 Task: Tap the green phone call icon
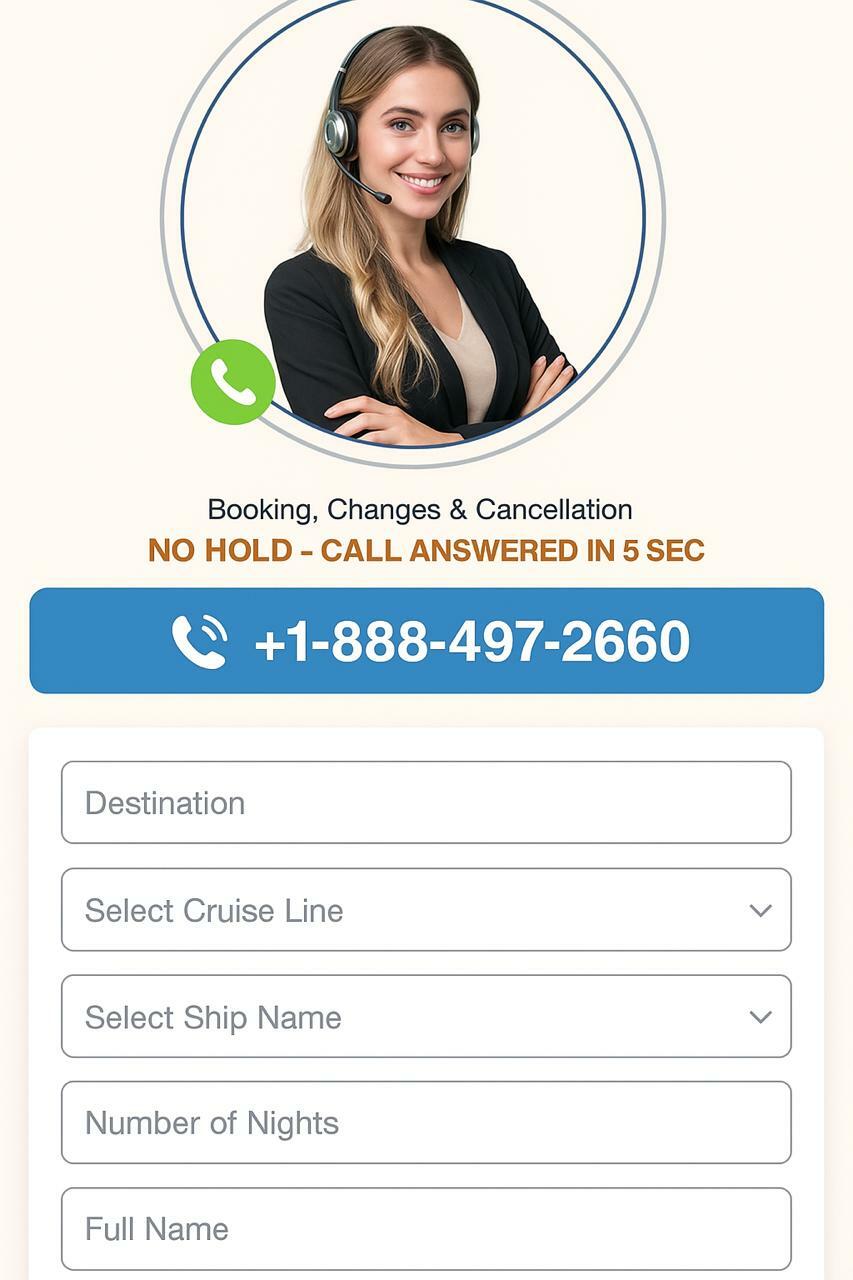(x=233, y=382)
